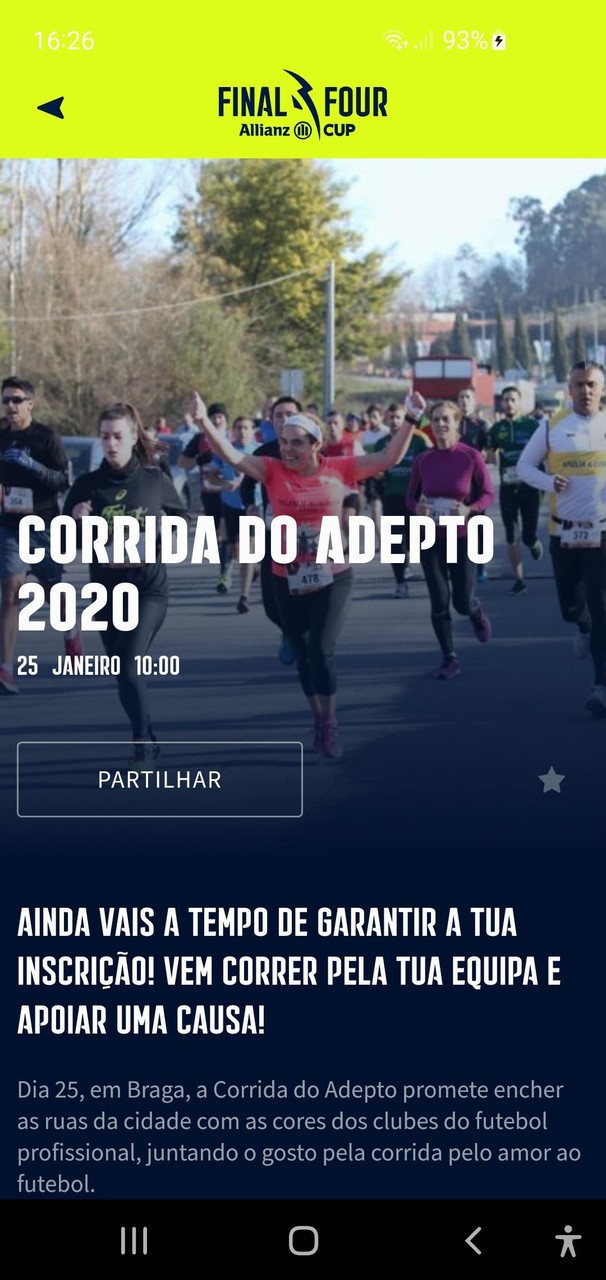Image resolution: width=606 pixels, height=1280 pixels.
Task: Mark the event as favorite with star
Action: [x=551, y=780]
